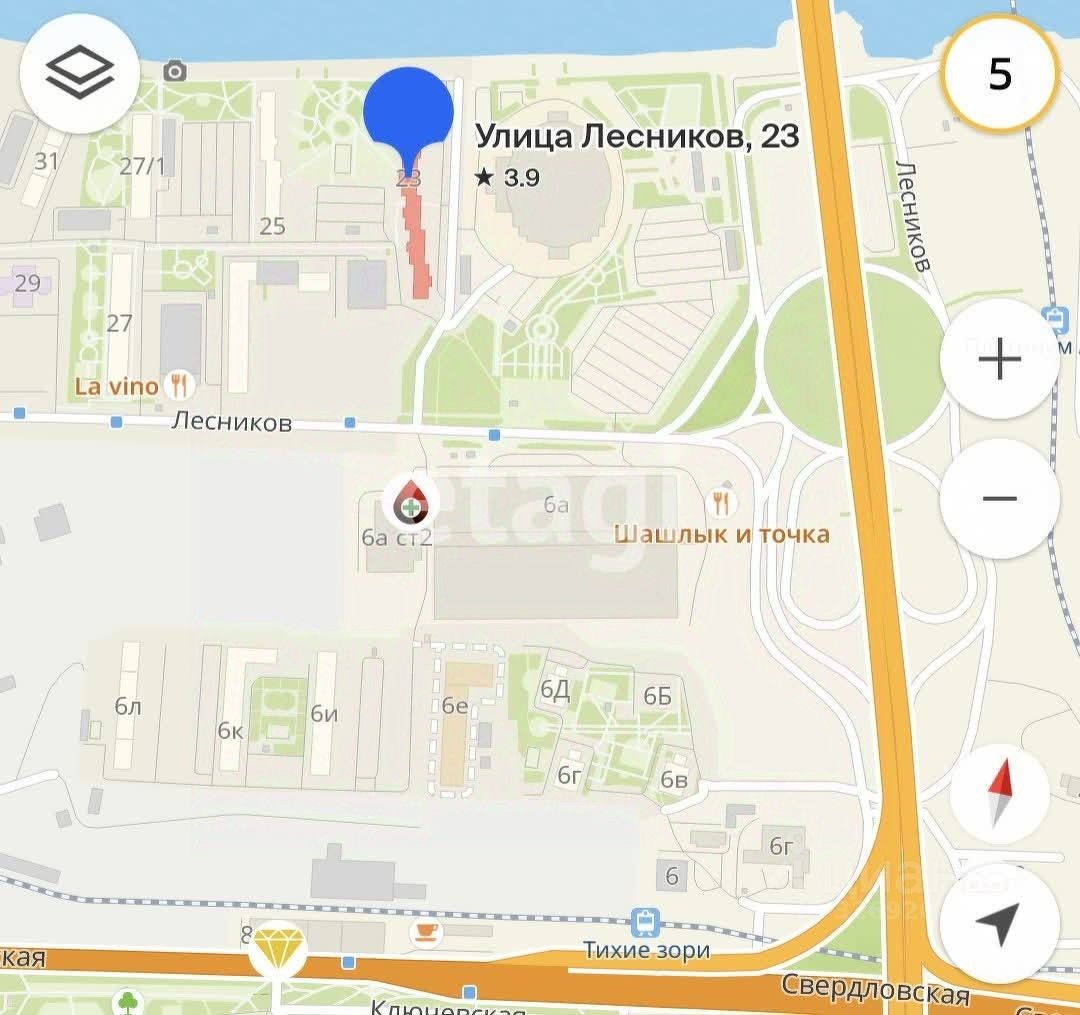The image size is (1080, 1015).
Task: Zoom out with the minus button
Action: click(999, 498)
